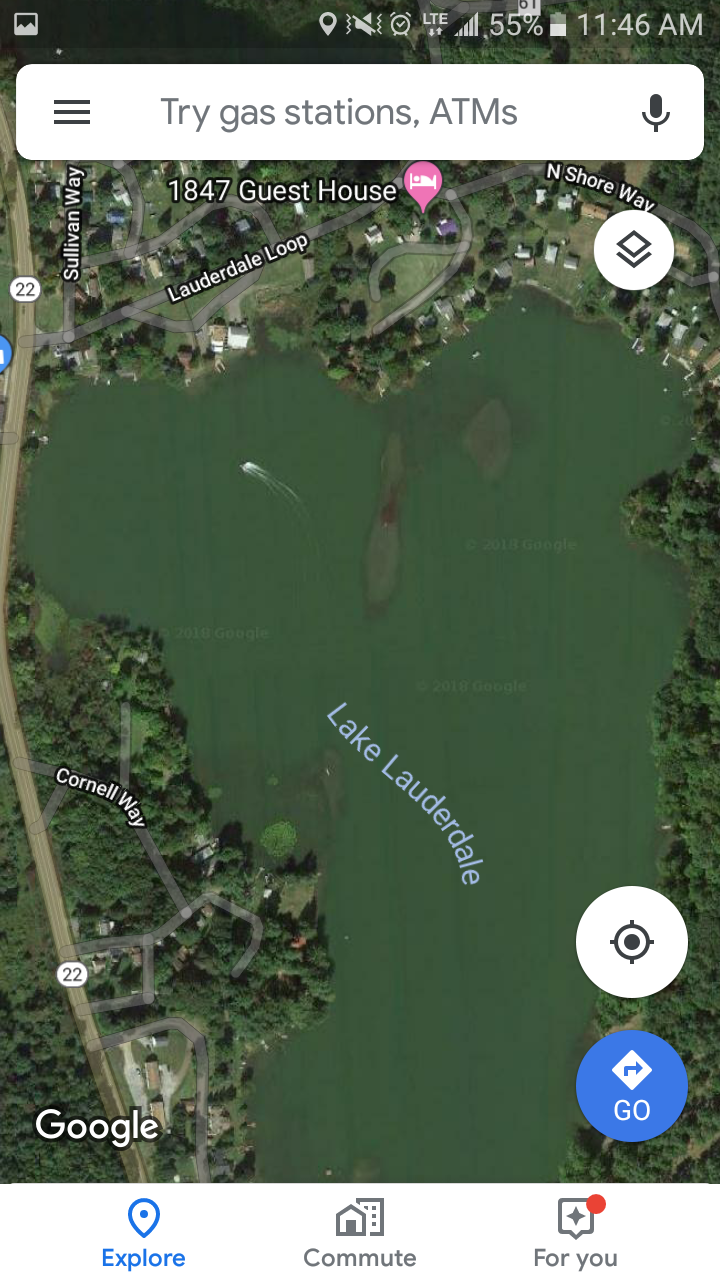Center map on my location
720x1280 pixels.
click(x=632, y=942)
